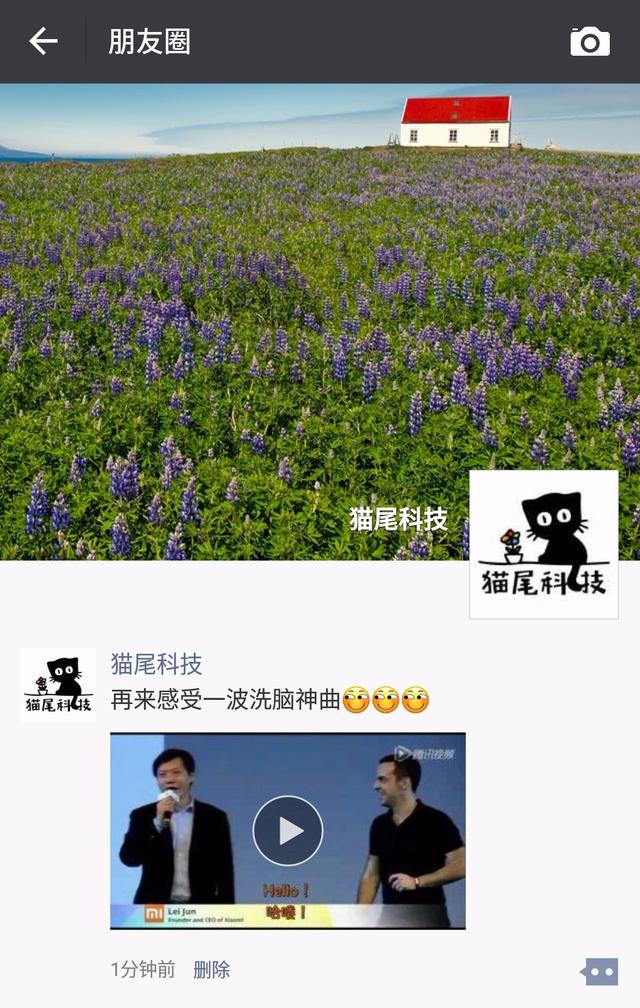Viewport: 640px width, 1008px height.
Task: Open the camera to post a moment
Action: 590,41
